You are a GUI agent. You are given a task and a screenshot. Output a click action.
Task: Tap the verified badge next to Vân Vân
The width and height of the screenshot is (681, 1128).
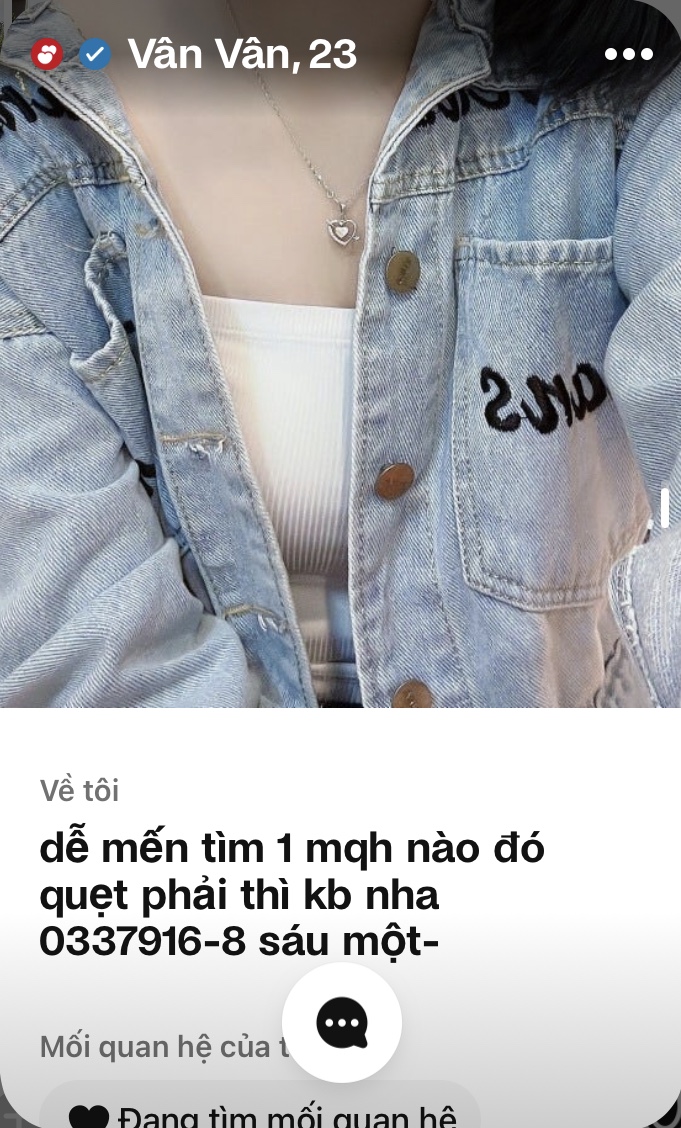(x=96, y=54)
